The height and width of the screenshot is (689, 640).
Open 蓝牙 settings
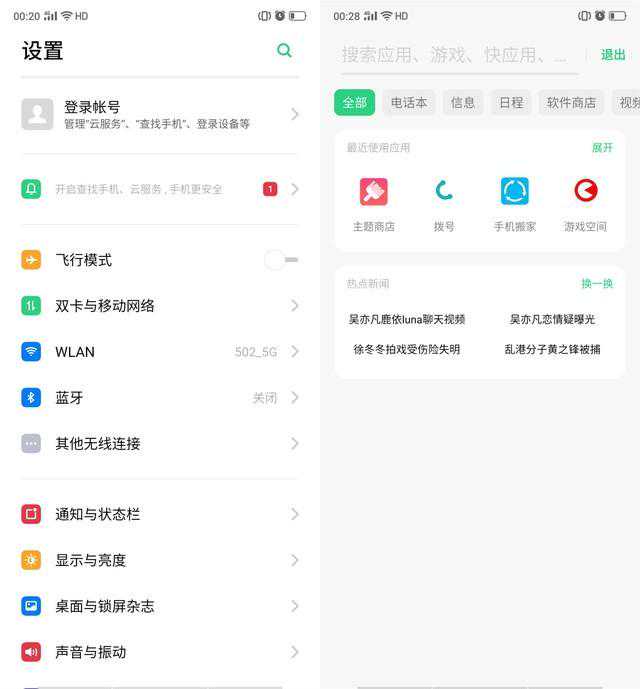click(x=160, y=398)
